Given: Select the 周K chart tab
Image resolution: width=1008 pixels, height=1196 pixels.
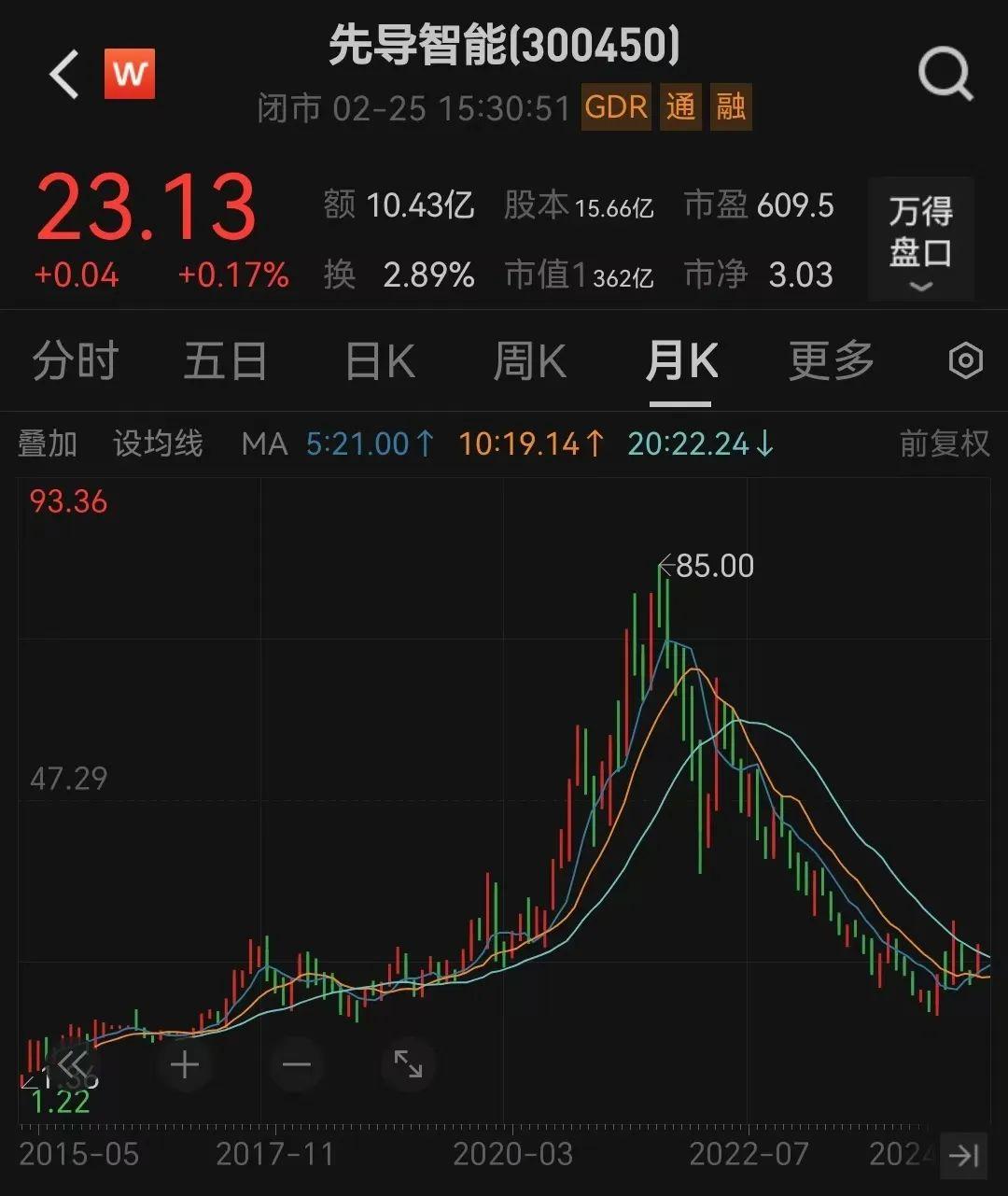Looking at the screenshot, I should point(529,361).
